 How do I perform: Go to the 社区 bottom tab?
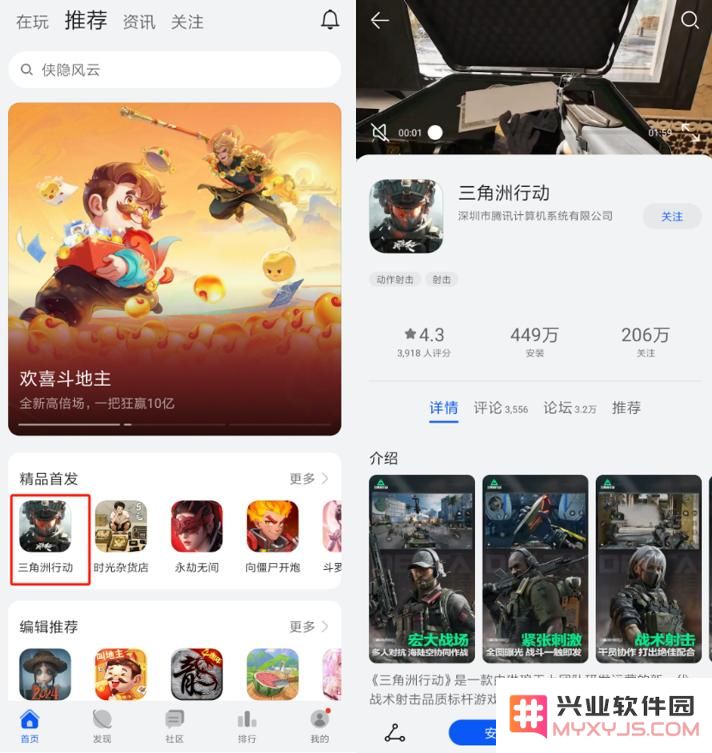tap(174, 725)
